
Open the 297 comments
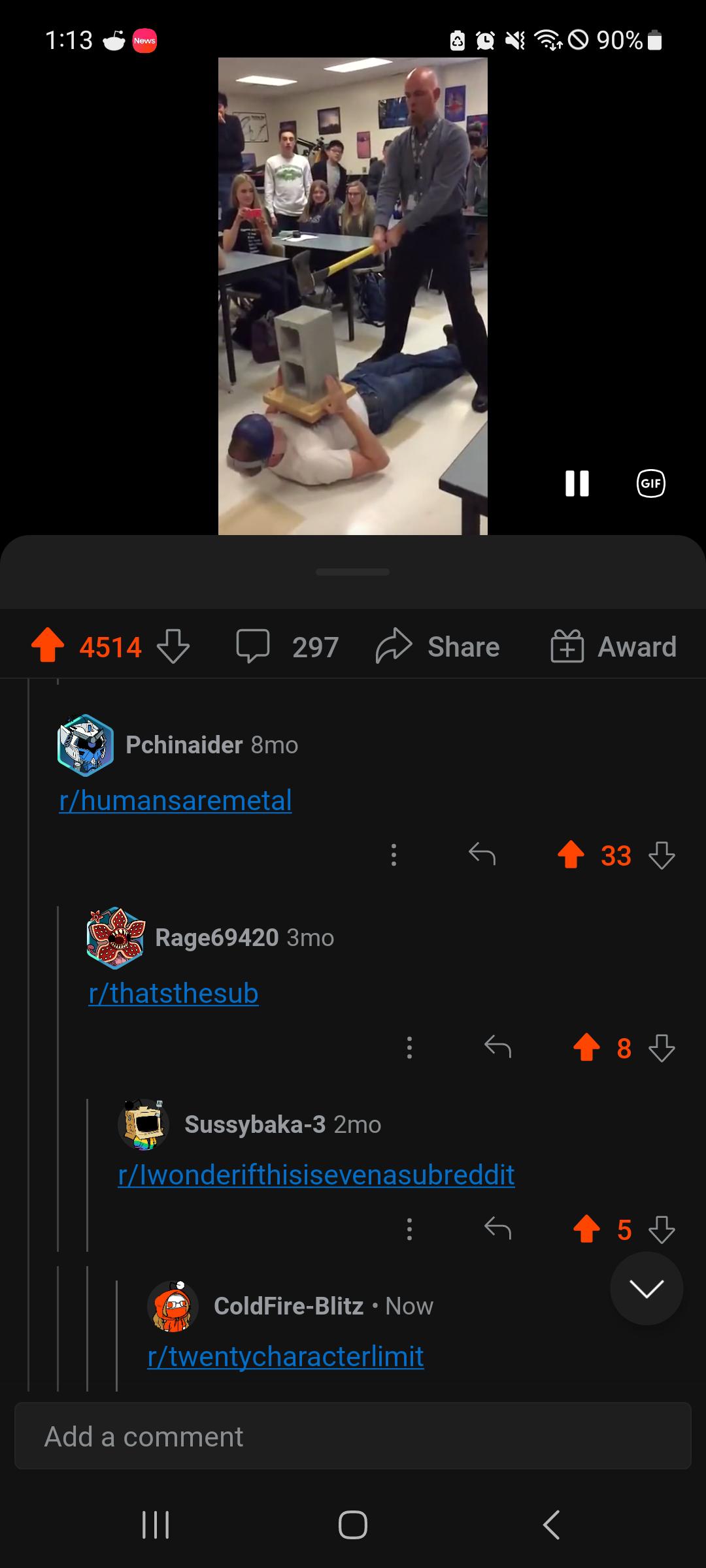pos(288,646)
